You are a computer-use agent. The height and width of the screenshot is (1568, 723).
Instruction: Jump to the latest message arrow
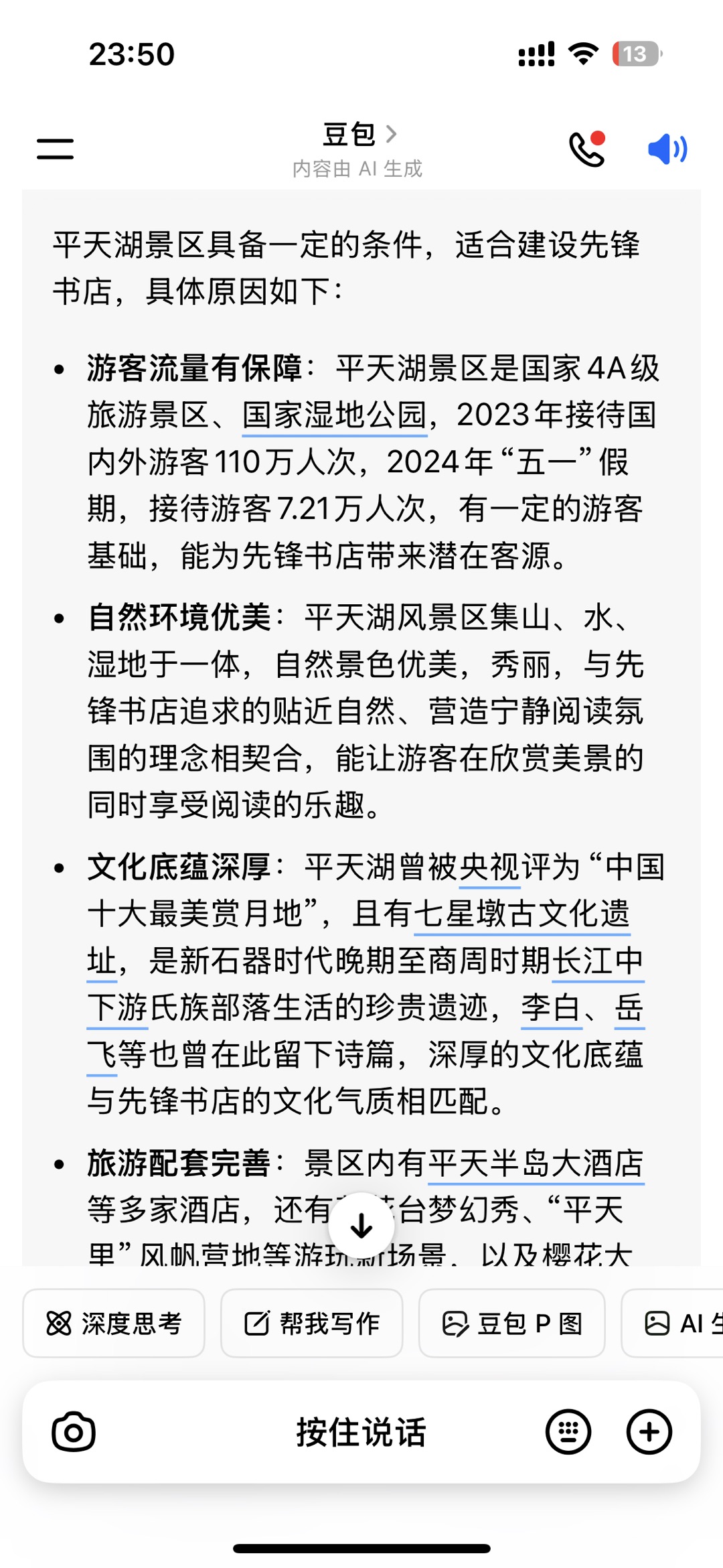361,1226
